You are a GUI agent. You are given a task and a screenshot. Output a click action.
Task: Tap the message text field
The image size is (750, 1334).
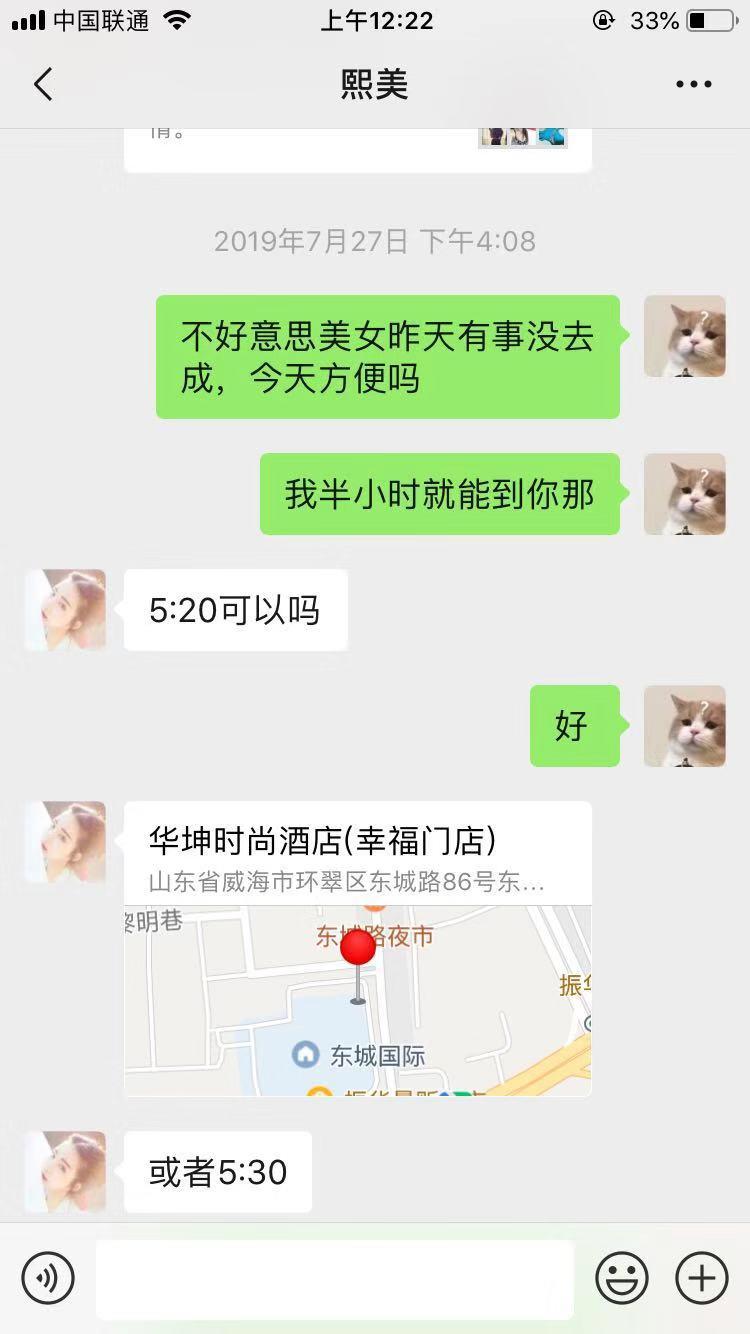coord(335,1278)
